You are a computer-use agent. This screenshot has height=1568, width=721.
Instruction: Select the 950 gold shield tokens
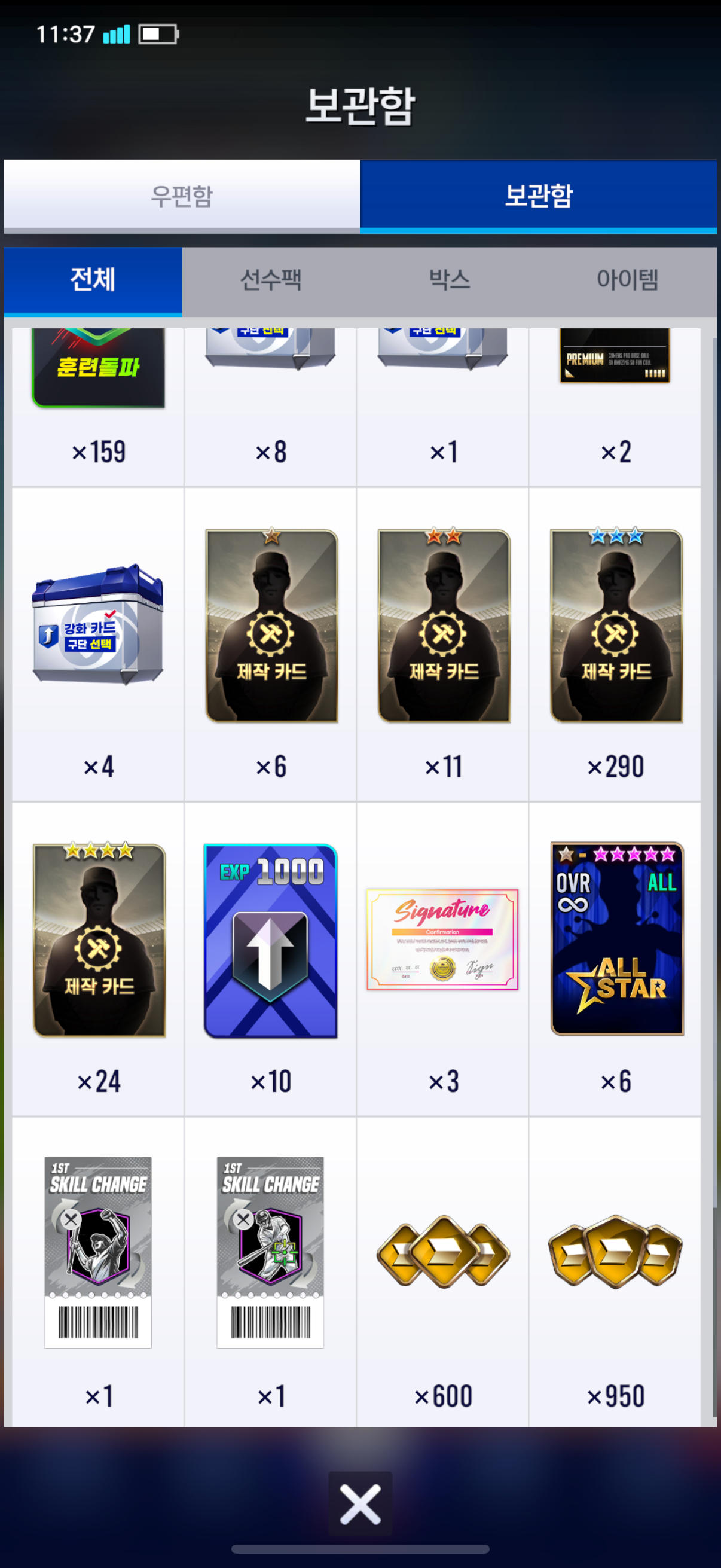click(615, 1272)
